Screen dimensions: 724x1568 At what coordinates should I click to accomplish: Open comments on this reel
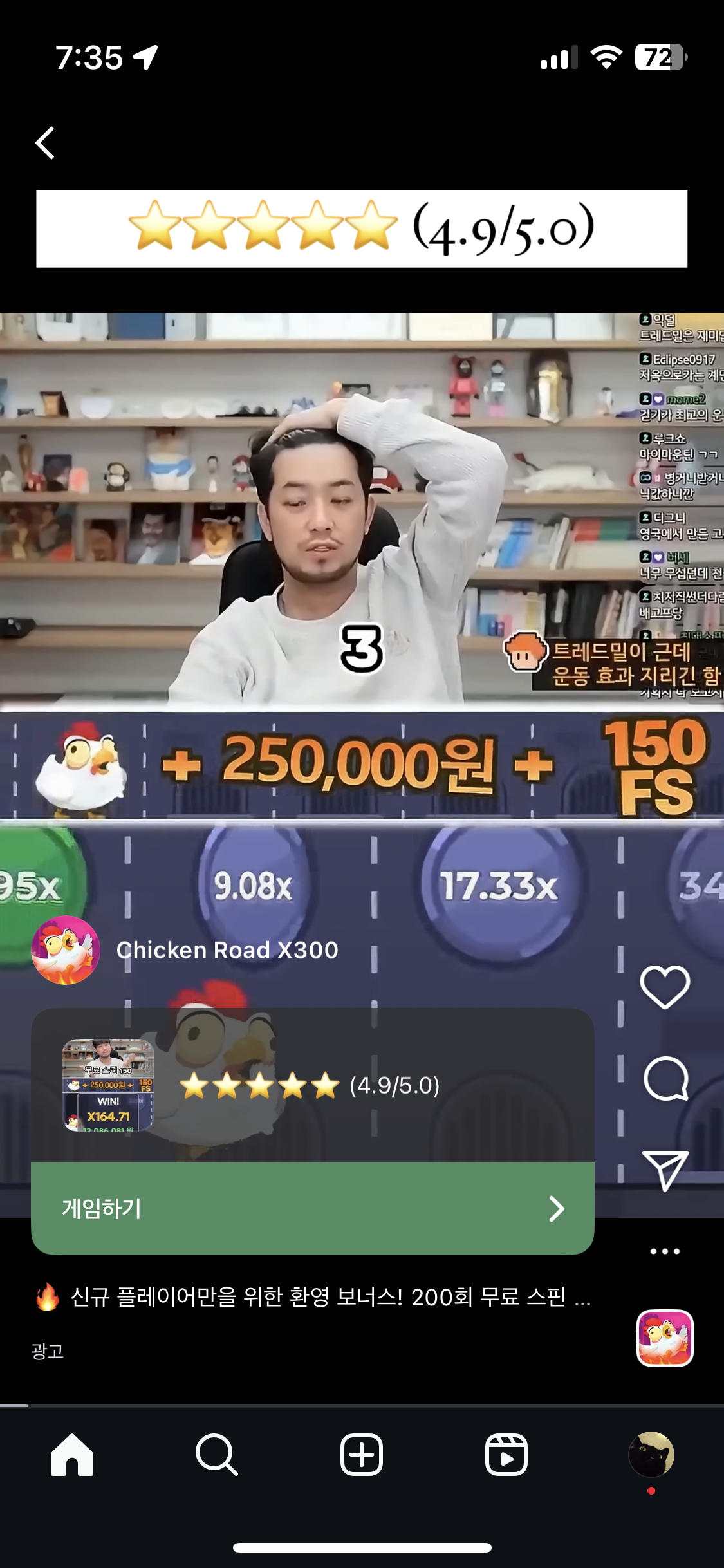(x=665, y=1079)
